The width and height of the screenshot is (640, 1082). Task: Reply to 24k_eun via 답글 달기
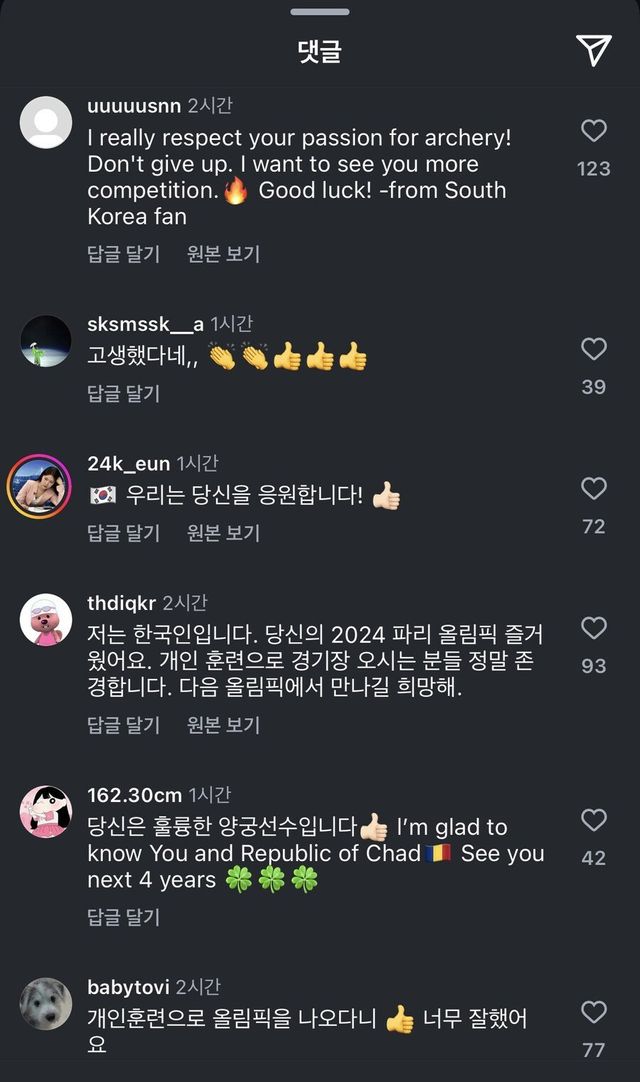123,533
